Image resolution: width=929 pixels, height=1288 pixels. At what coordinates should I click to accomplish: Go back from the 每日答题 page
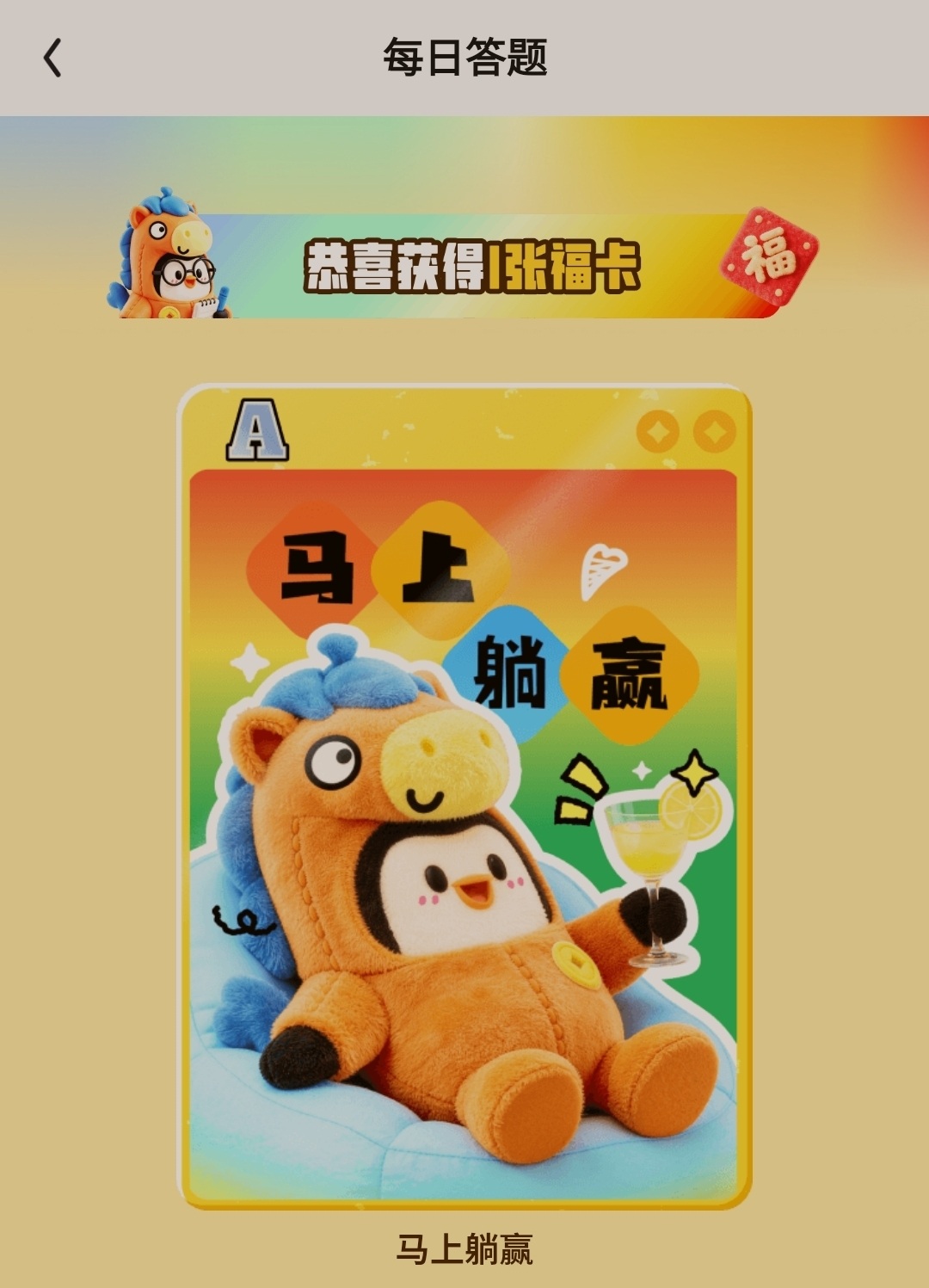click(52, 59)
